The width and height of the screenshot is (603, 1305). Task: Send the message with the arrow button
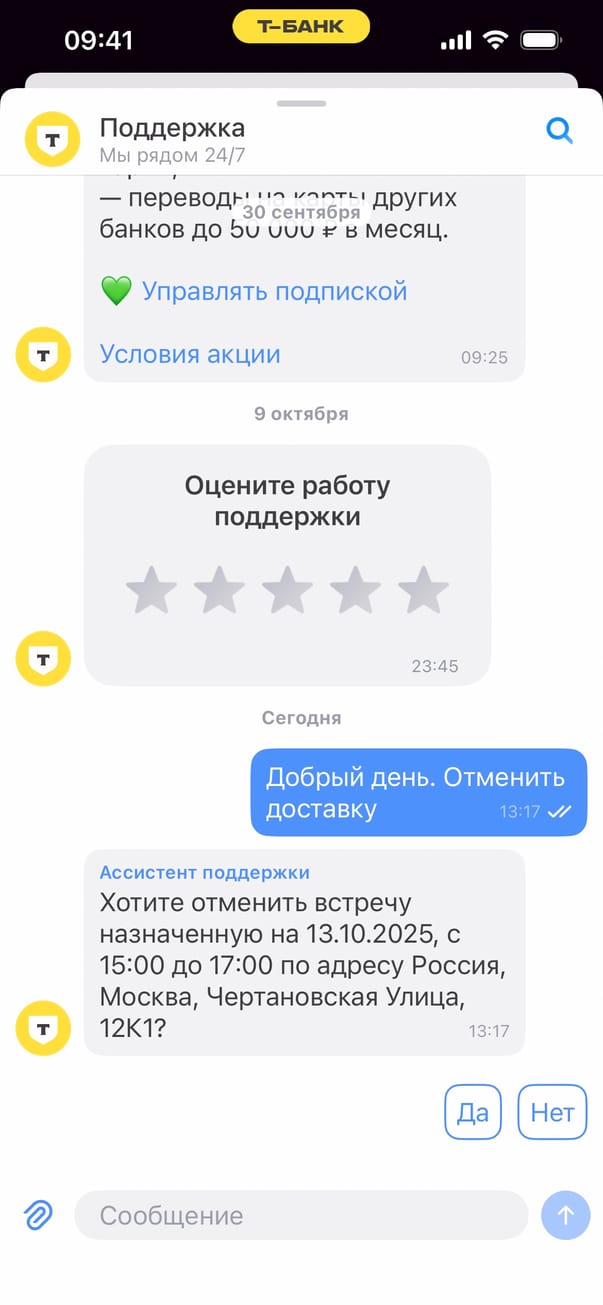click(565, 1215)
